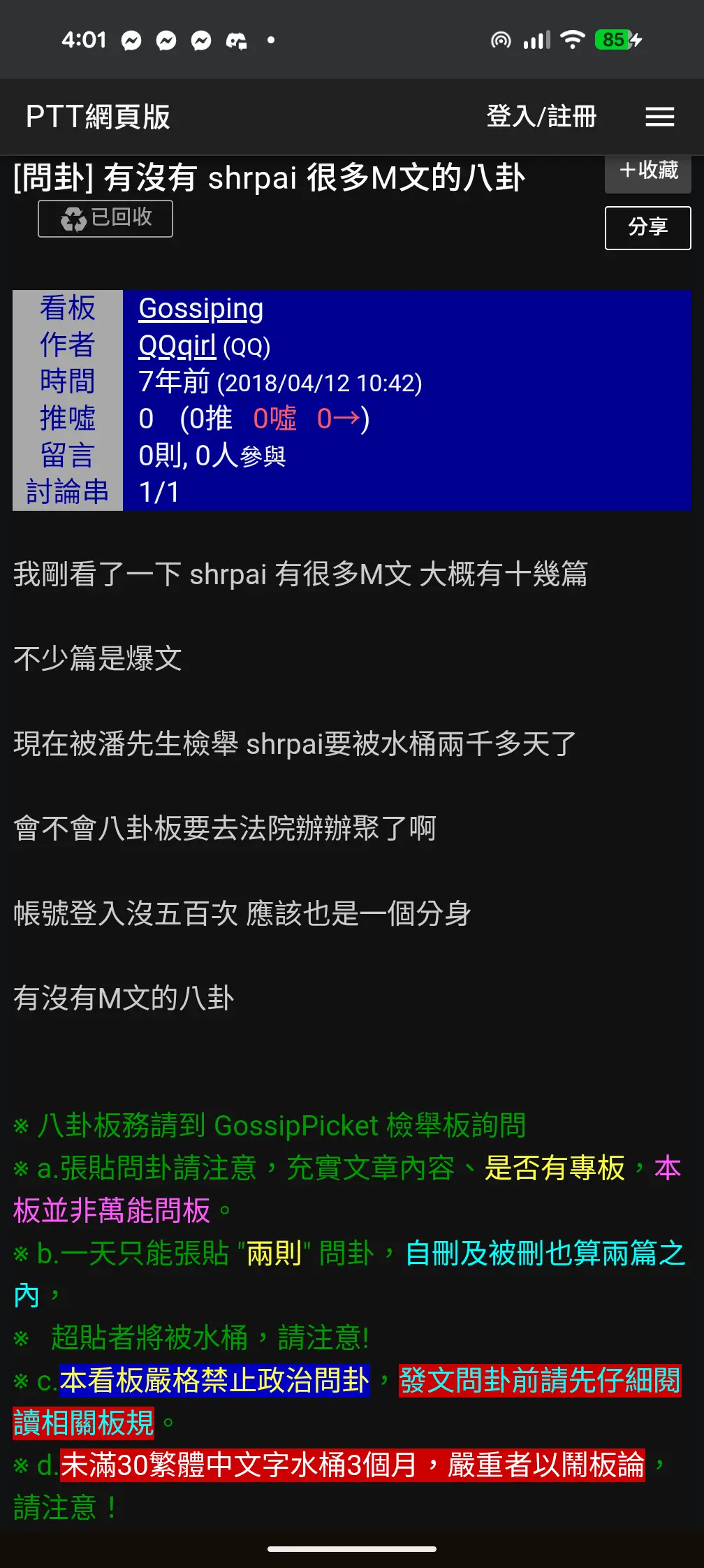Tap the 已回收 recycled badge
Screen dimensions: 704x1568
click(105, 218)
